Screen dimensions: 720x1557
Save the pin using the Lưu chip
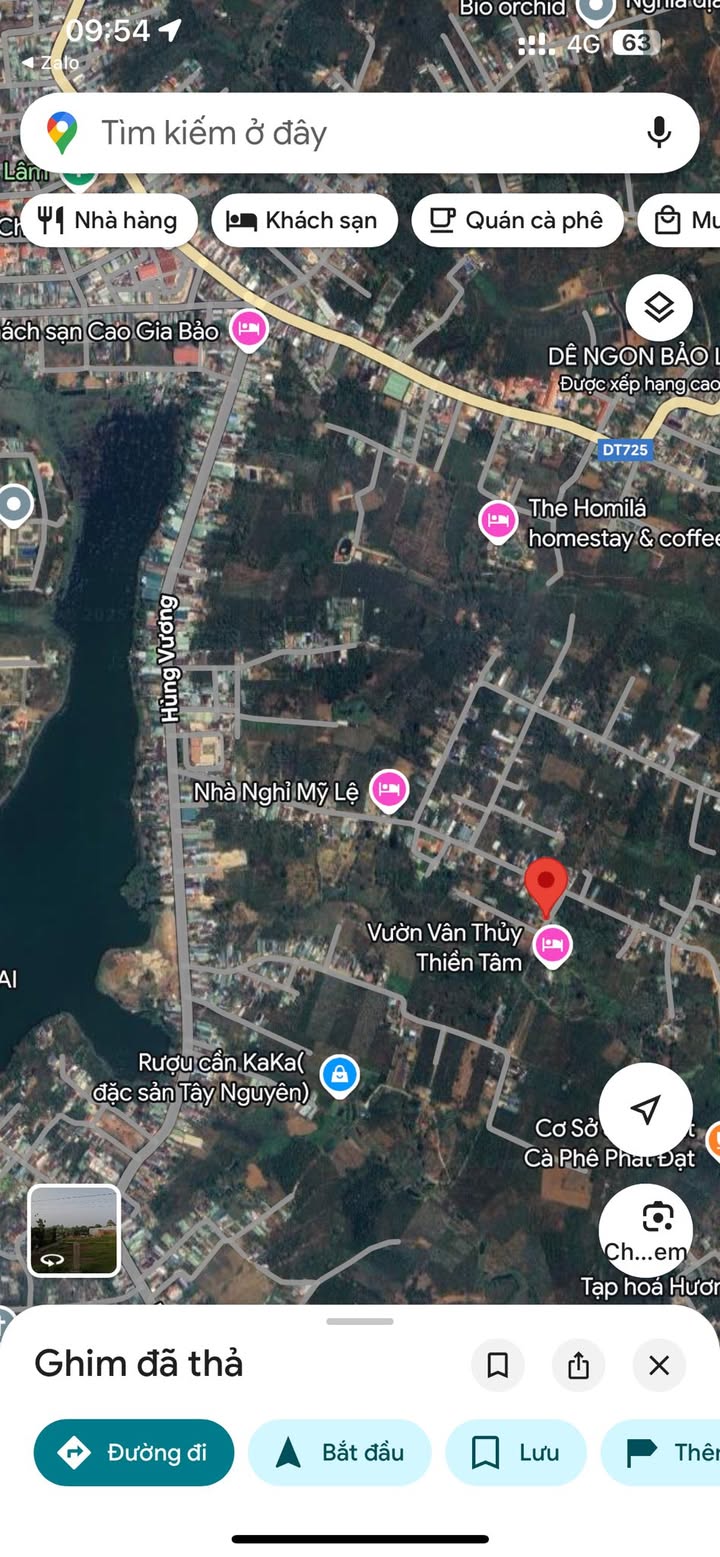pyautogui.click(x=515, y=1452)
